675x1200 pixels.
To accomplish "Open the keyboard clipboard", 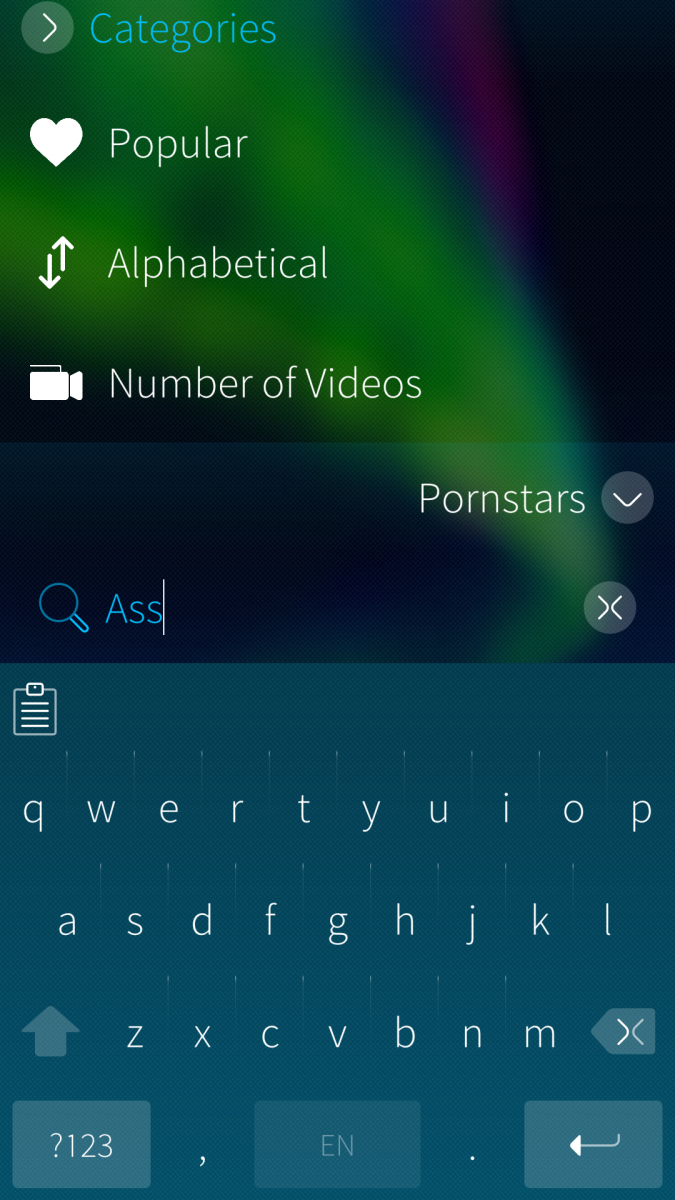I will [x=35, y=710].
